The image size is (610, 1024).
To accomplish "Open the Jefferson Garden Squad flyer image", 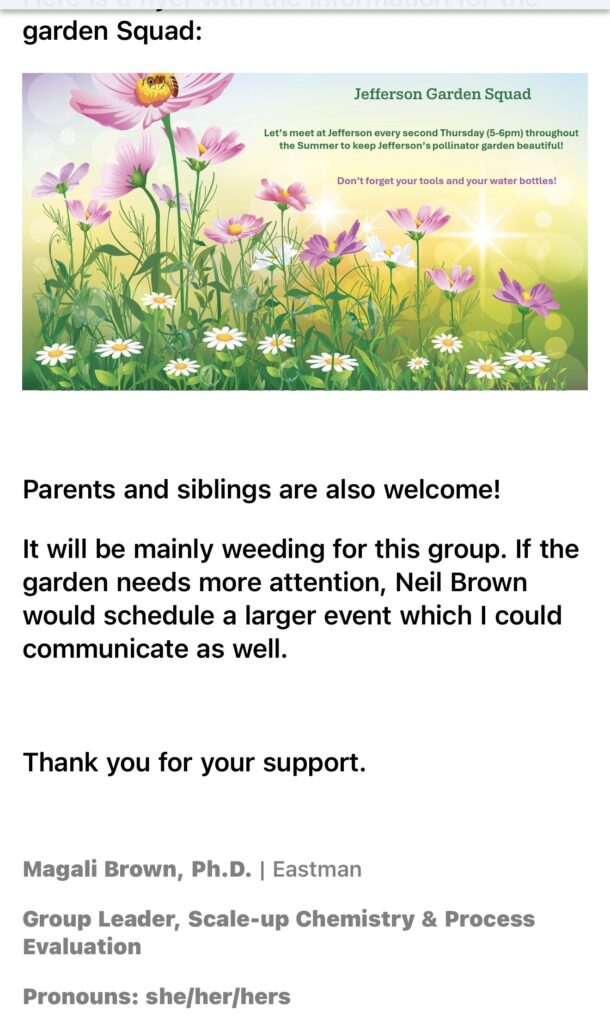I will click(304, 231).
